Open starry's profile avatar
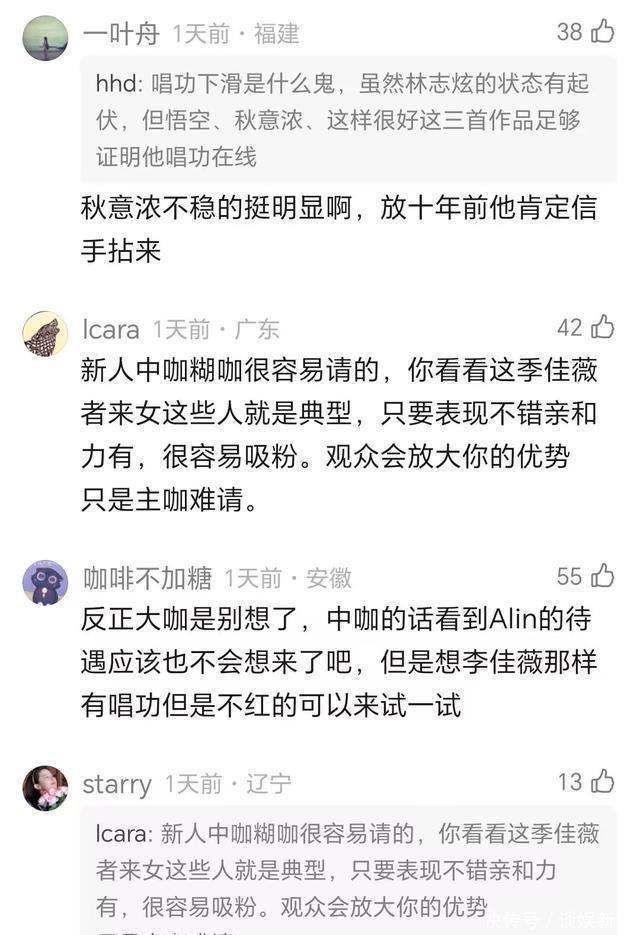Screen dimensions: 640x935 point(45,788)
